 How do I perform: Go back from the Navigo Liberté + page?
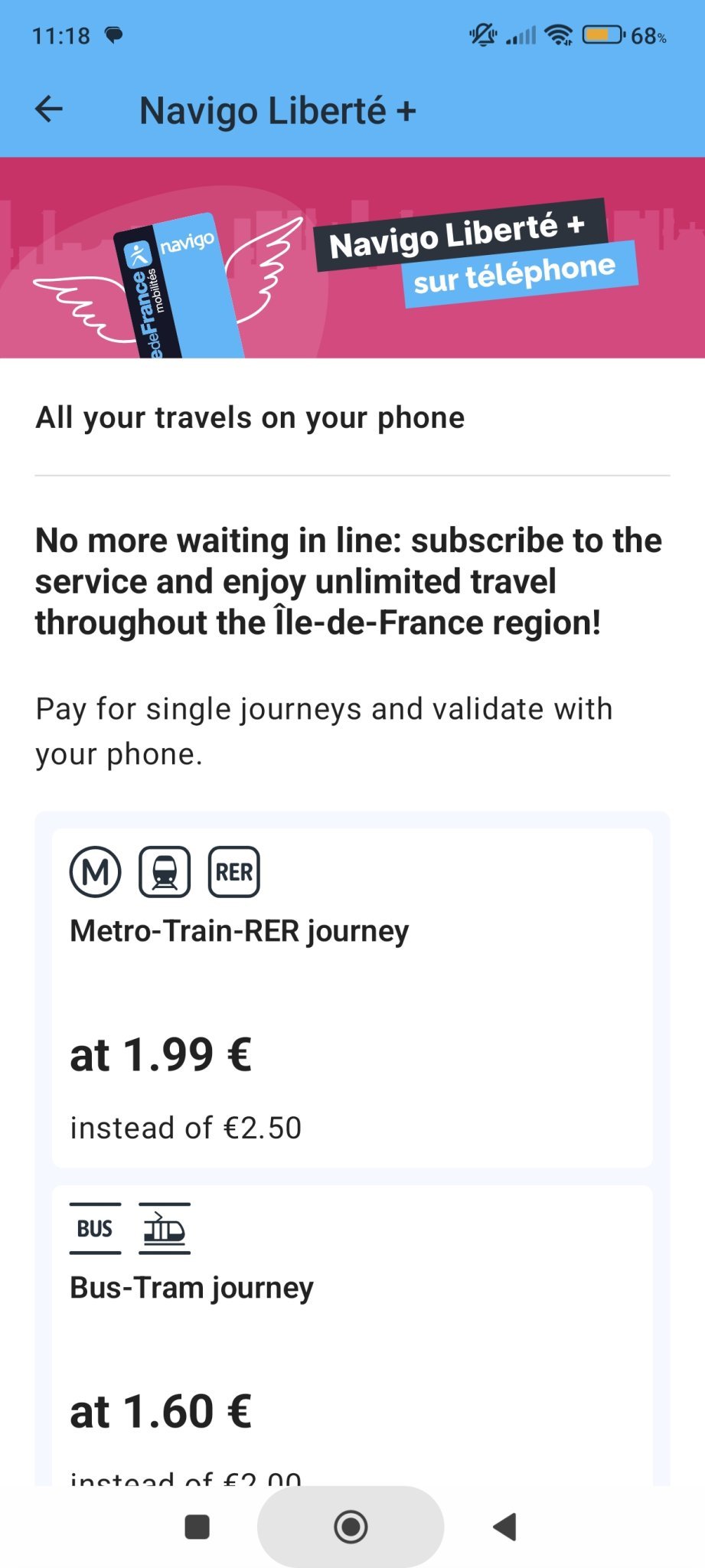(49, 109)
